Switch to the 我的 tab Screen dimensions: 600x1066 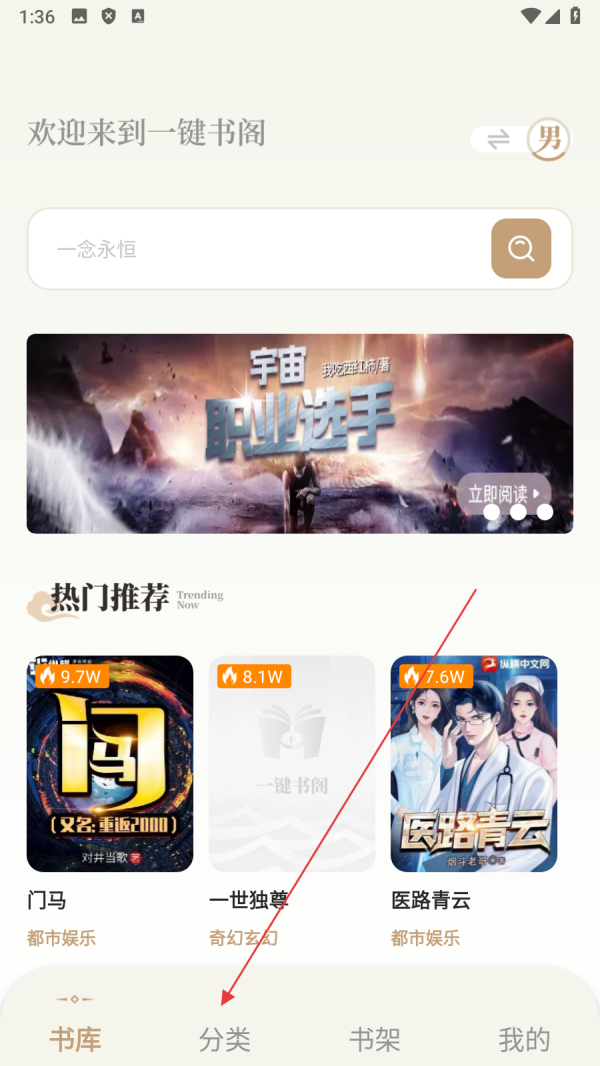(524, 1038)
